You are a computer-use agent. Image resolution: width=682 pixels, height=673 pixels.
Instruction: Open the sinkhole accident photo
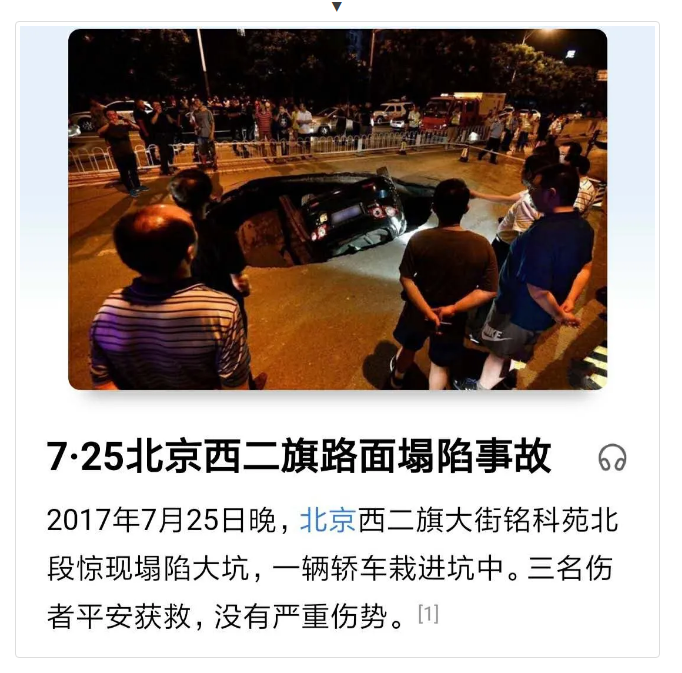(x=337, y=208)
